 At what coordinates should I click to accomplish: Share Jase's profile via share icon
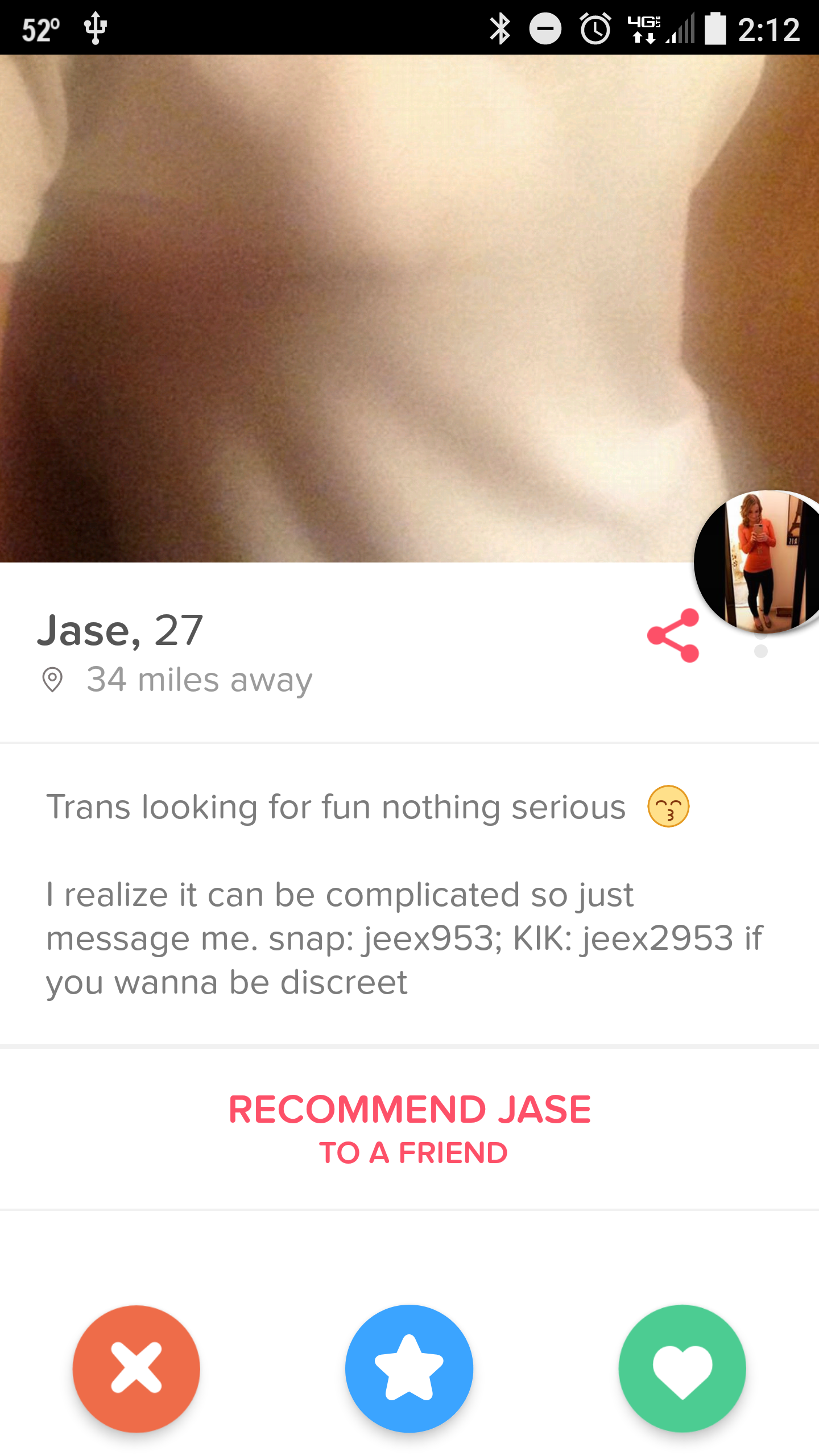click(x=673, y=635)
